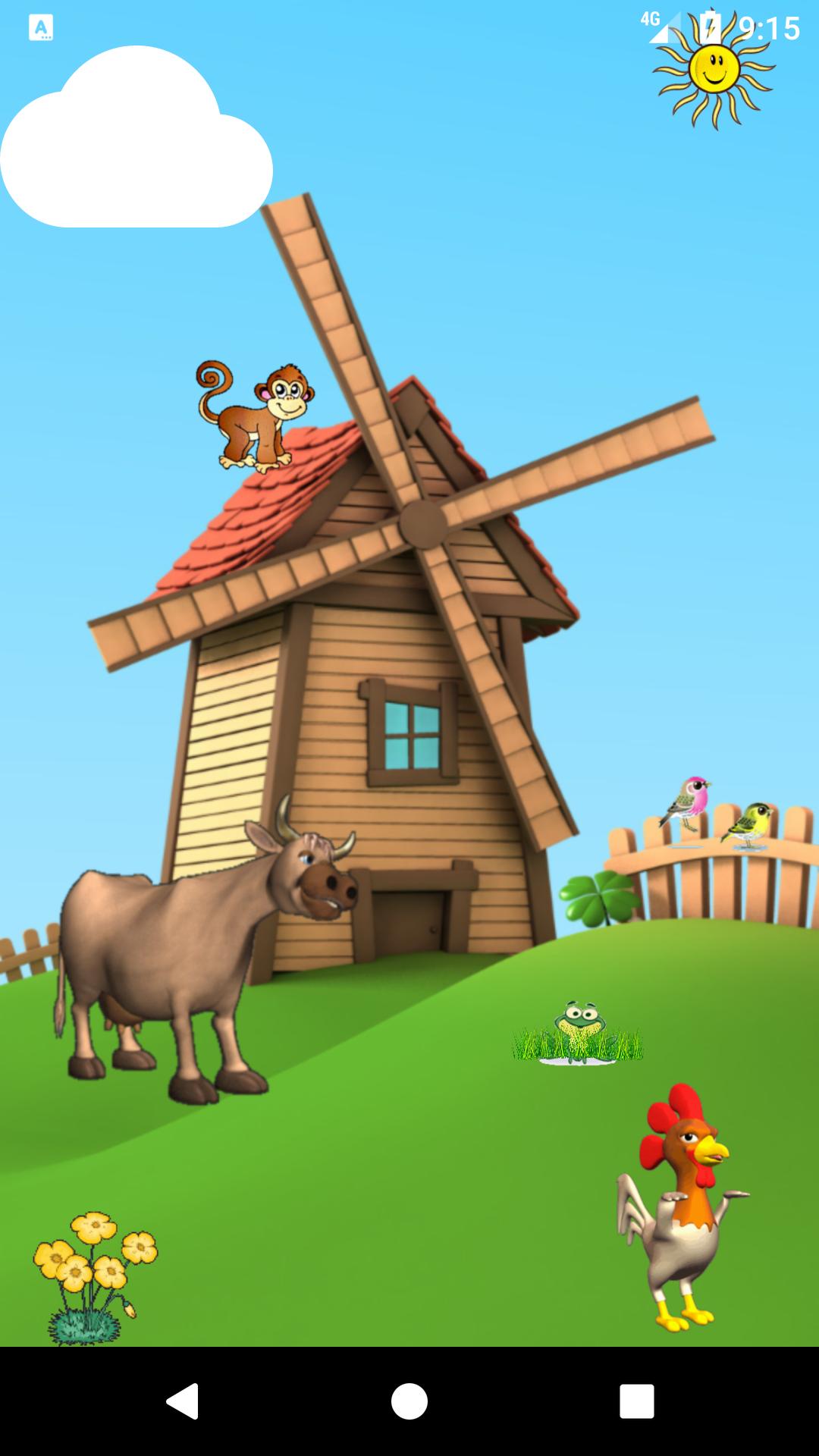Tap the yellow-green bird on the fence
The width and height of the screenshot is (819, 1456).
point(749,824)
